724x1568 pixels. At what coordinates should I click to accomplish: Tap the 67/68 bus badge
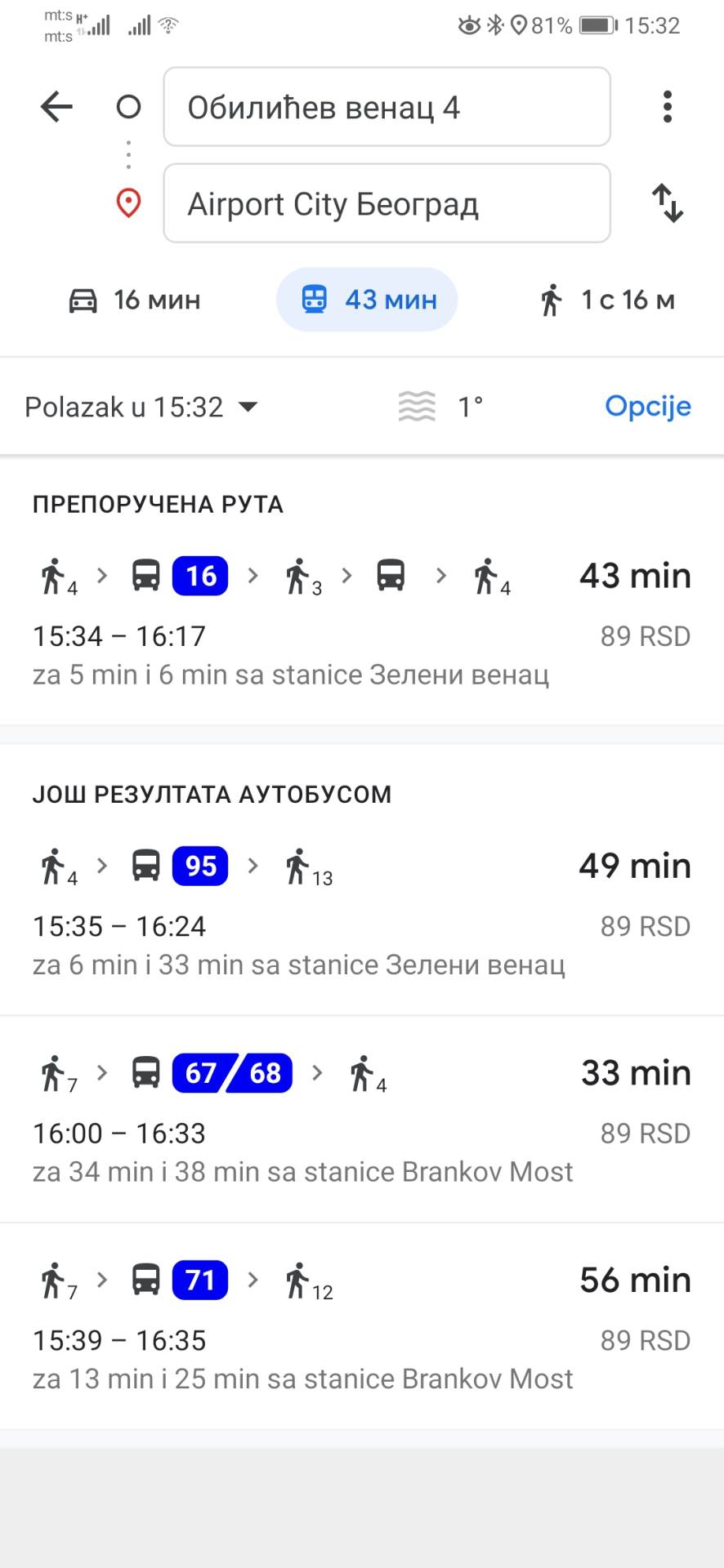click(231, 1072)
